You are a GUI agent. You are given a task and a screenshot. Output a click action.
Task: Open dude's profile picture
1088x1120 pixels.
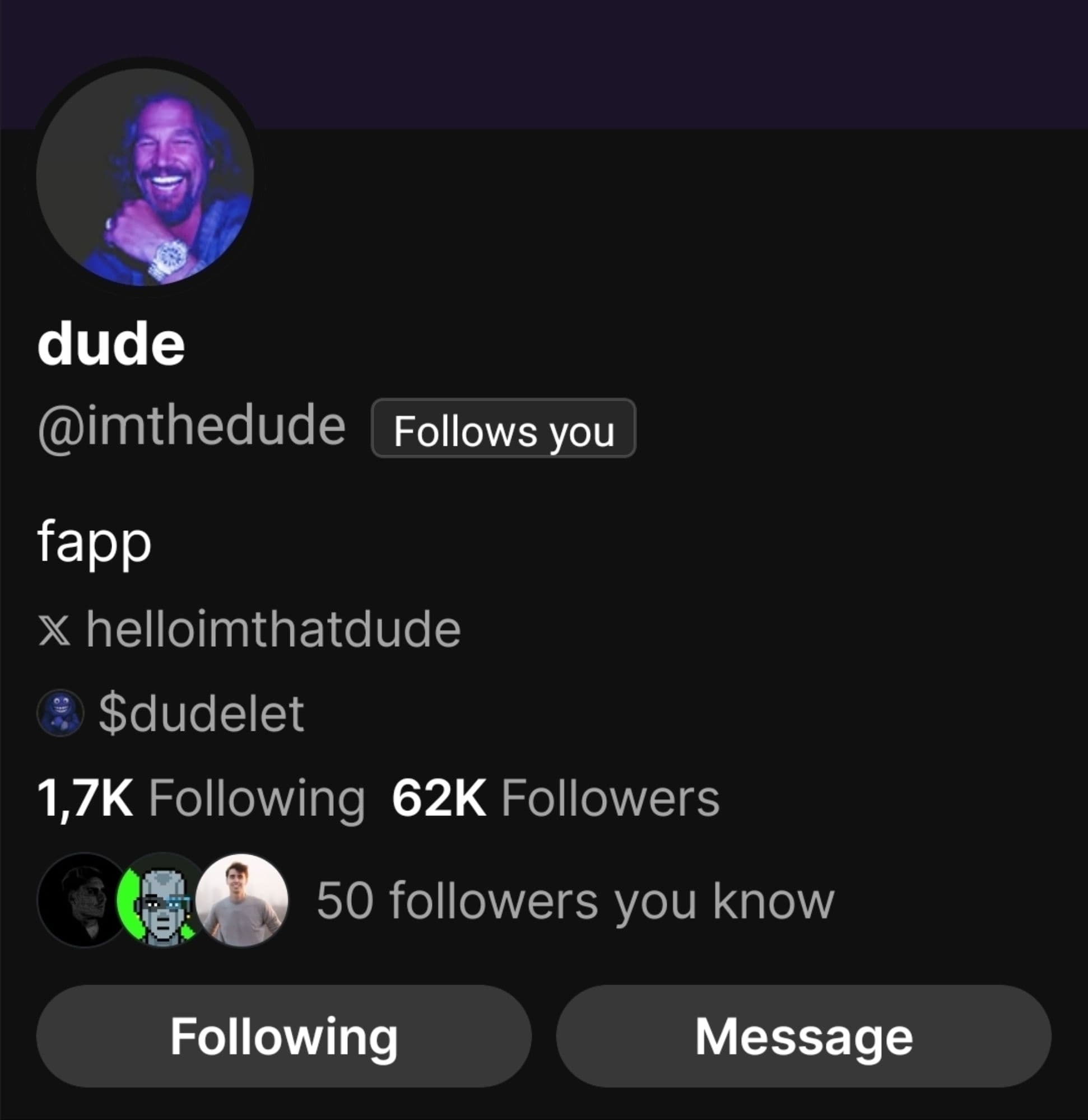[145, 177]
